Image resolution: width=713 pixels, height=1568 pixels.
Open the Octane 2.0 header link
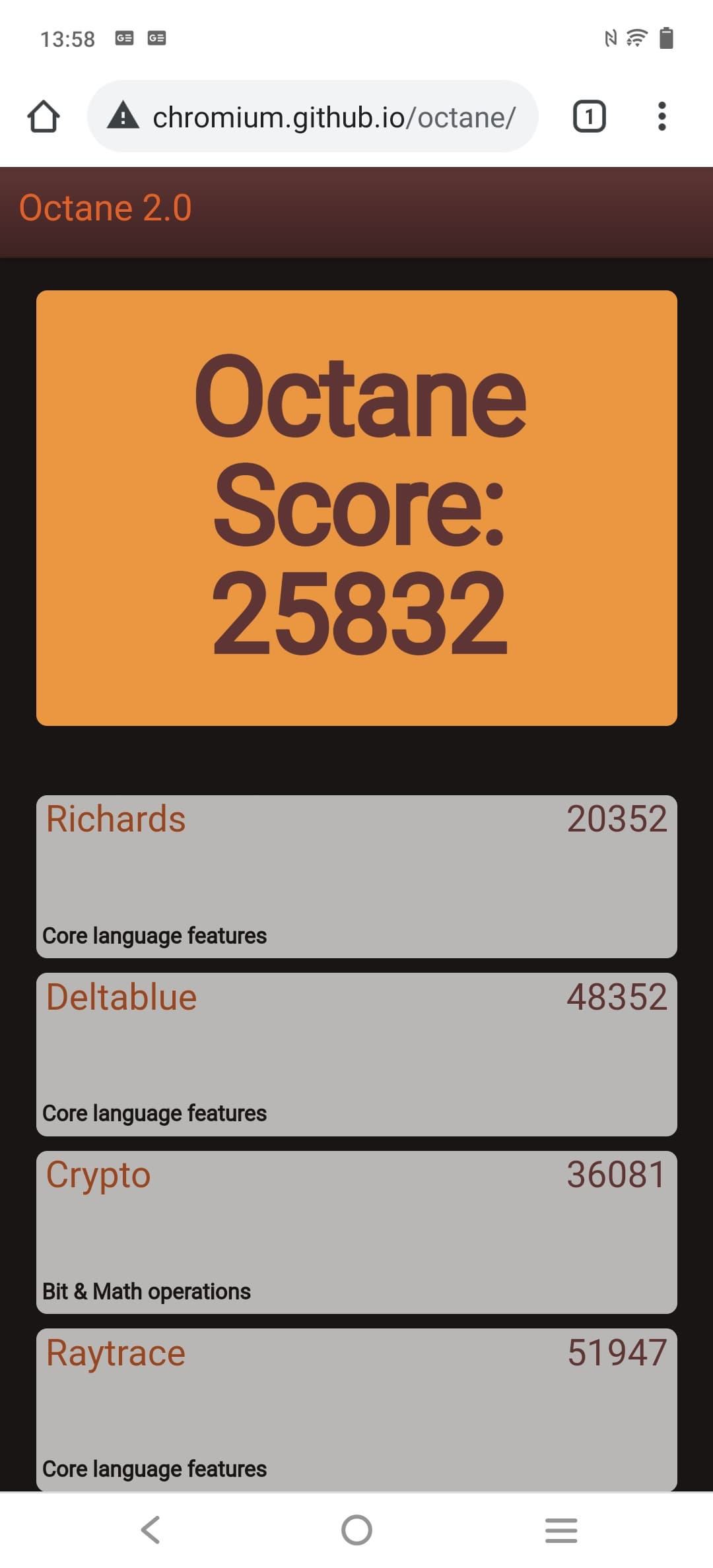(x=106, y=208)
